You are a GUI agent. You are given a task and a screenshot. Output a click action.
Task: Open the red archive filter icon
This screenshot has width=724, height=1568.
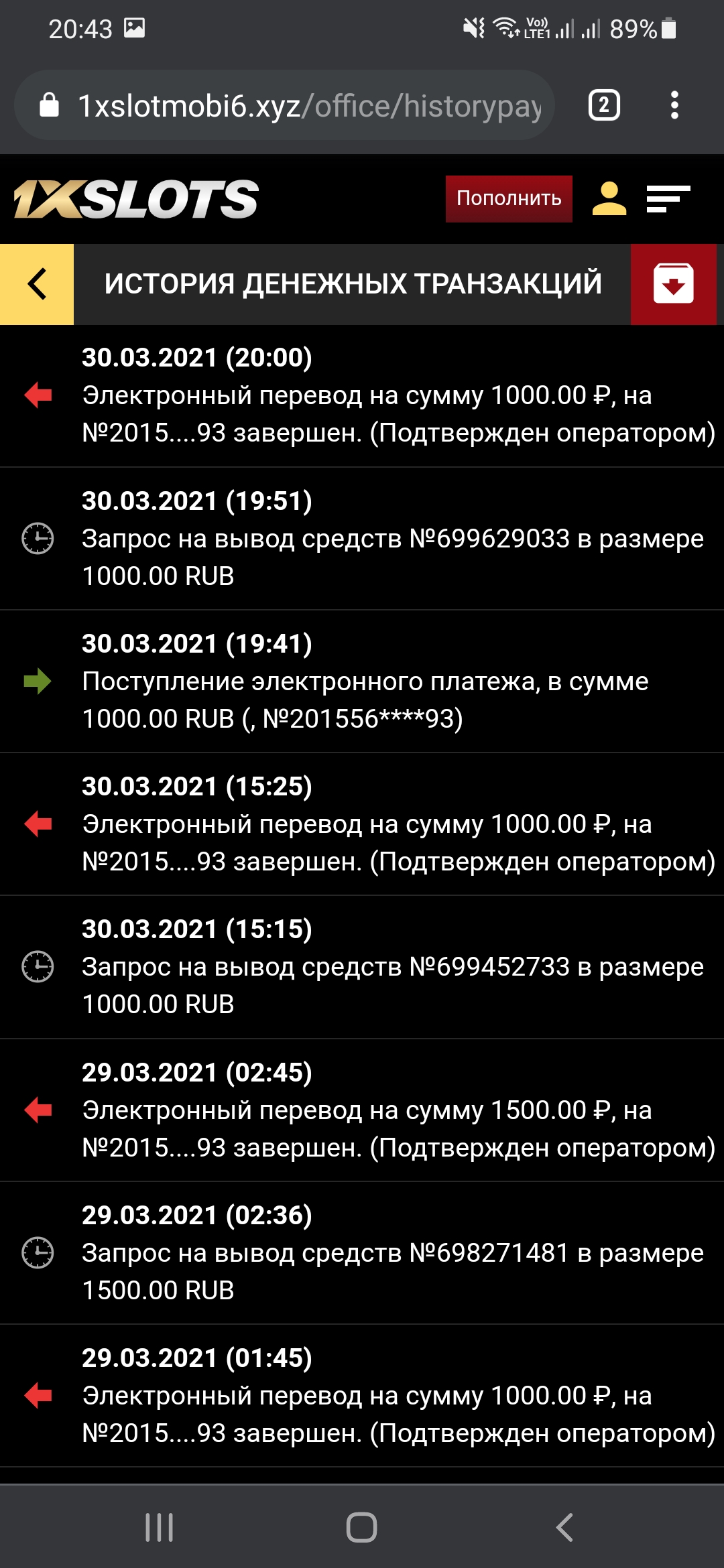(673, 284)
